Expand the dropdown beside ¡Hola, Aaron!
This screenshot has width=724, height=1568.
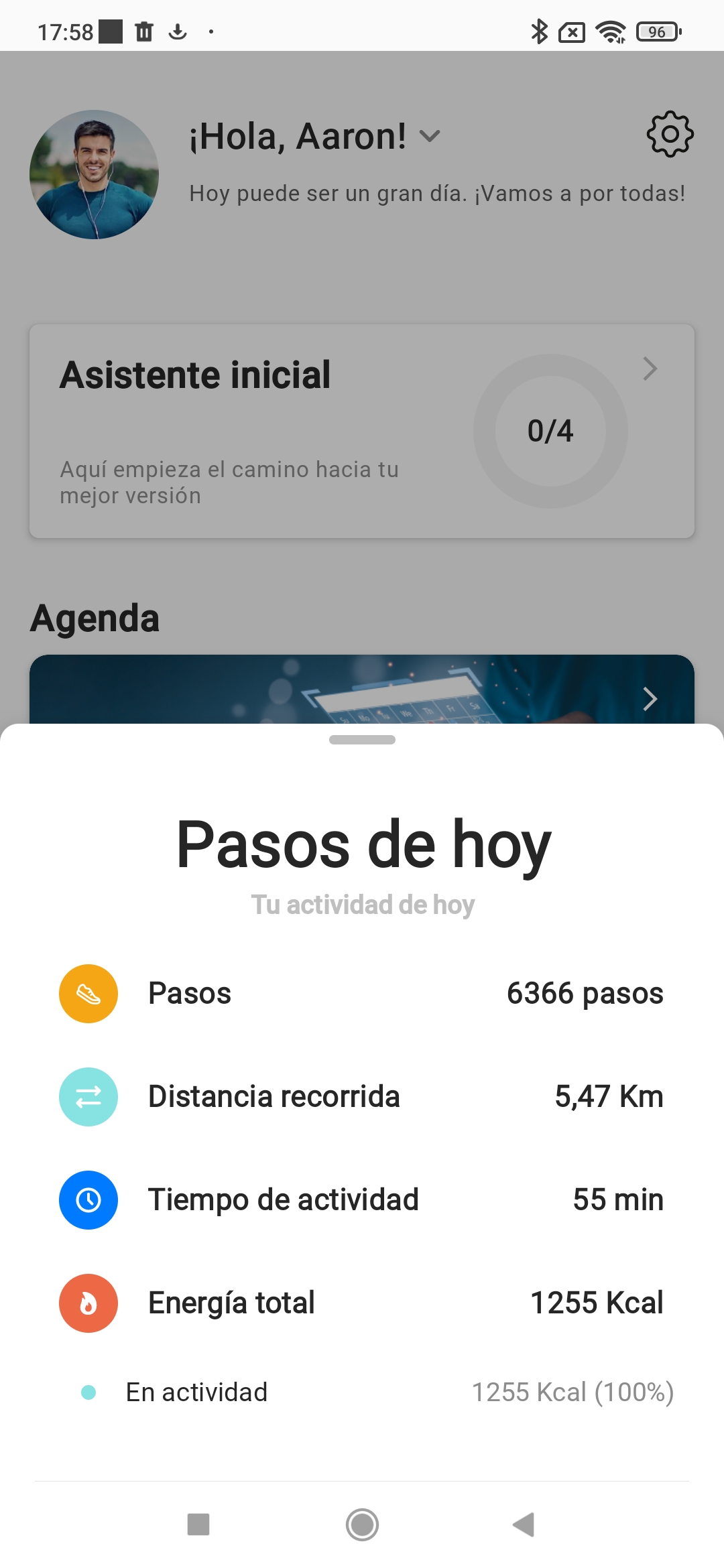pos(429,137)
